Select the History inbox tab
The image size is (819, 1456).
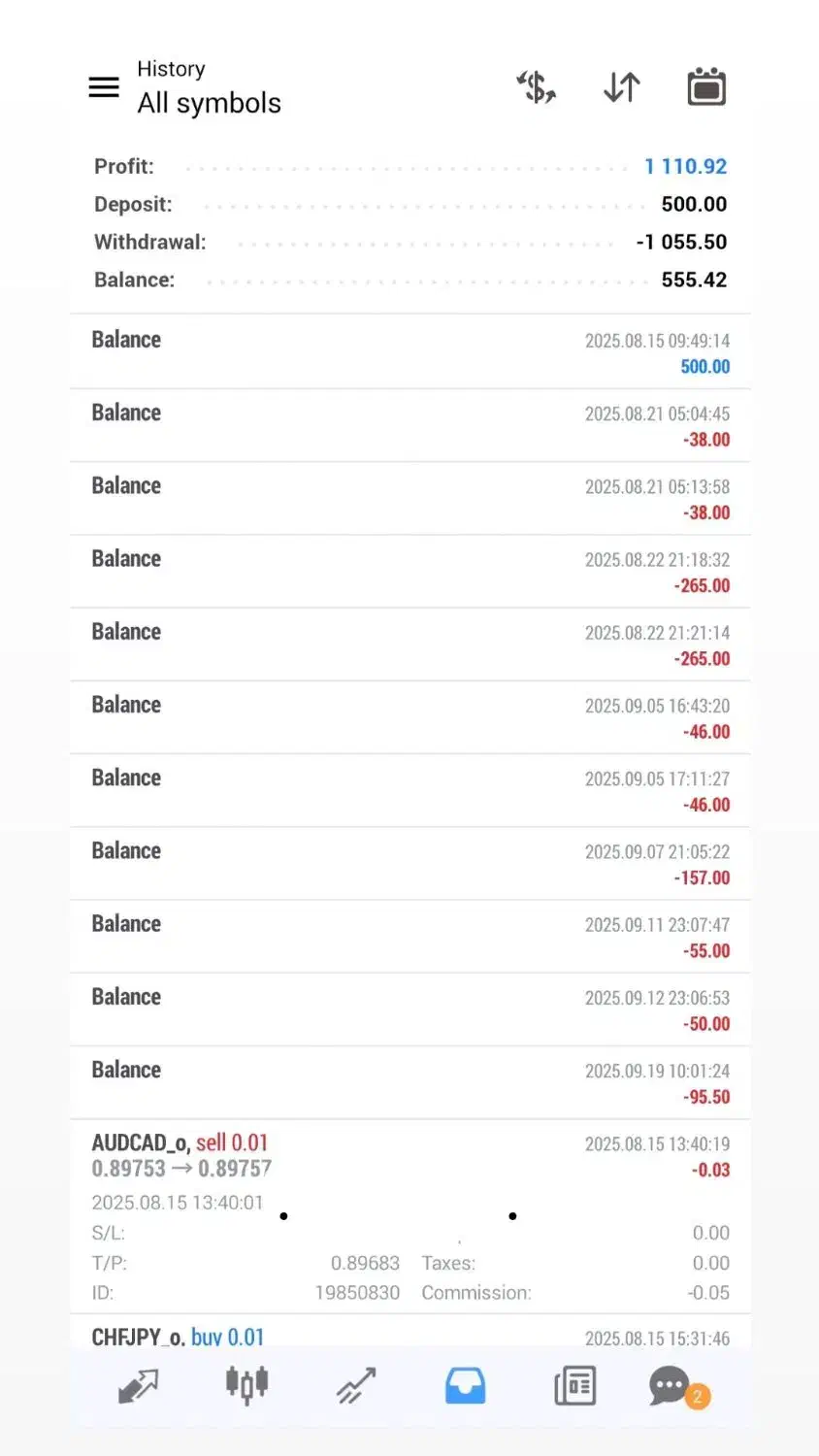466,1386
